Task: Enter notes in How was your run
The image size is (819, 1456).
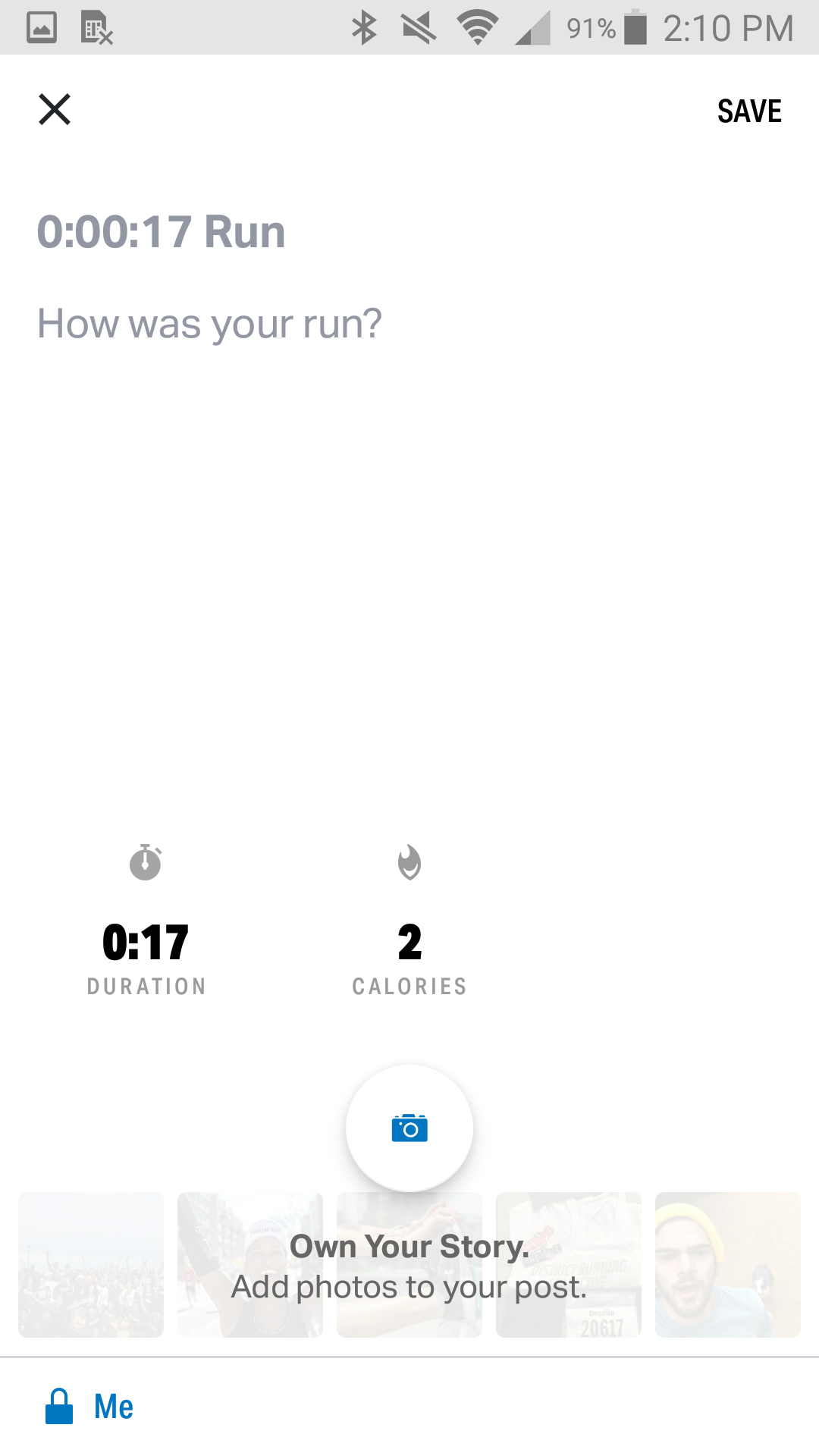Action: click(209, 324)
